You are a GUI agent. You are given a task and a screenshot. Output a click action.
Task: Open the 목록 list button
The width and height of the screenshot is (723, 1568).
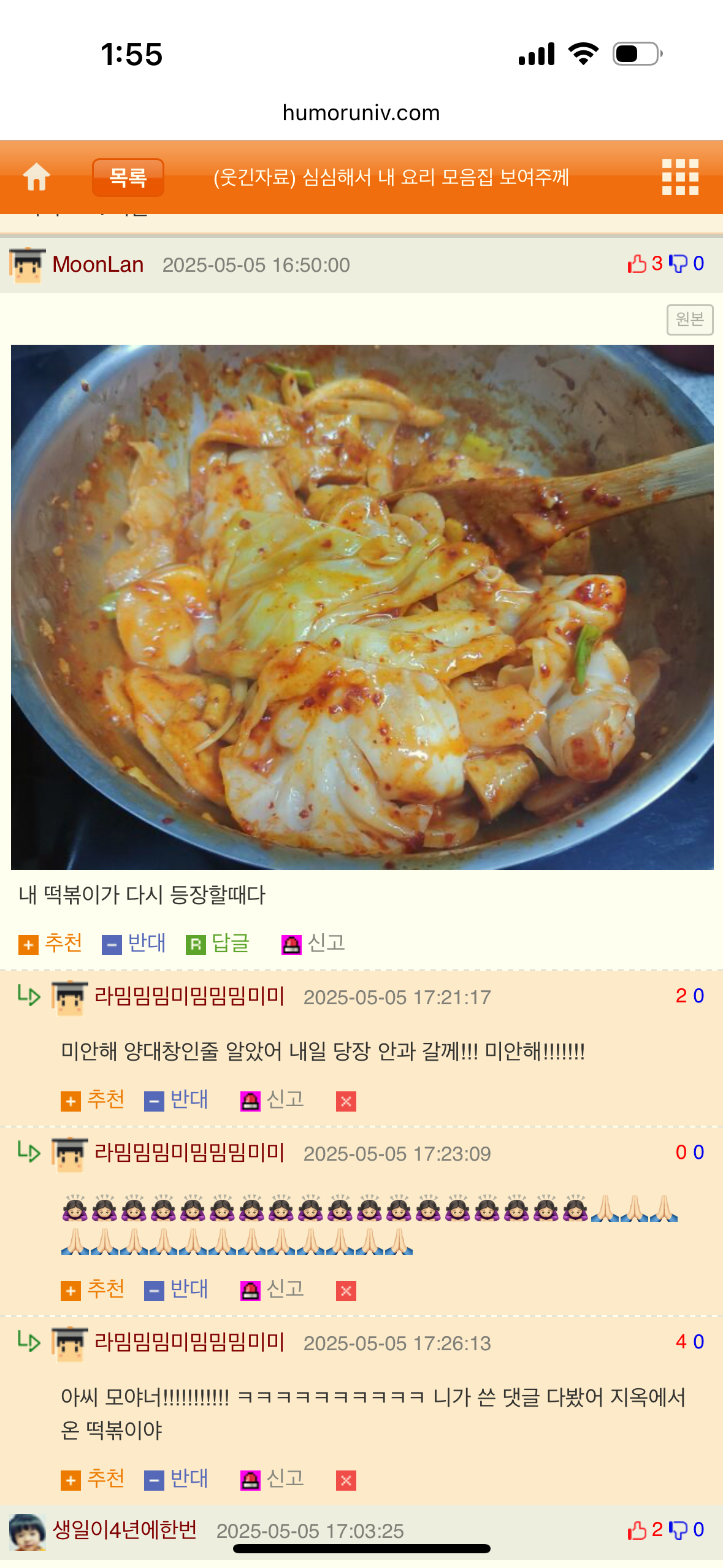point(128,178)
